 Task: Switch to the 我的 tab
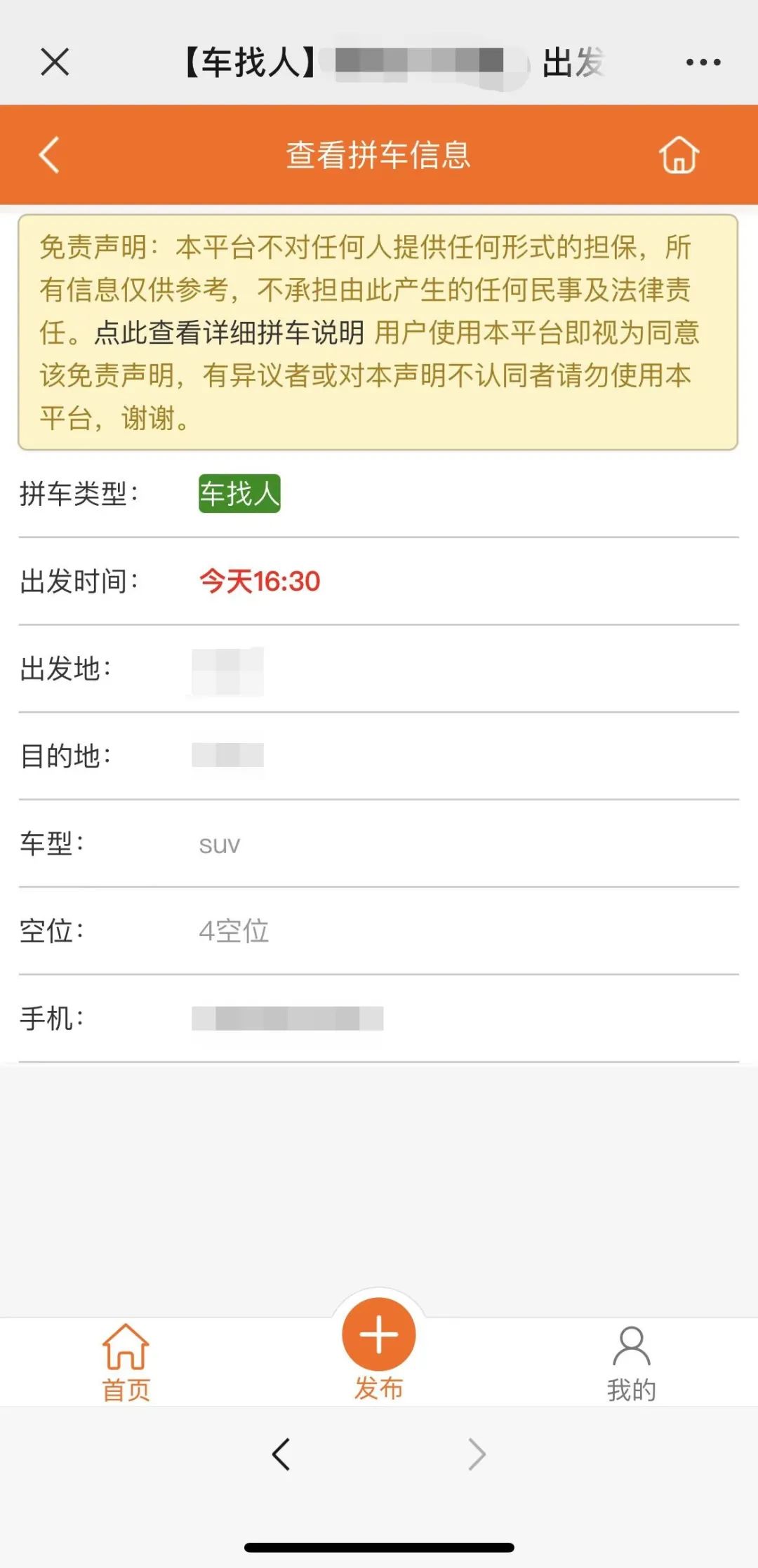(x=632, y=1363)
